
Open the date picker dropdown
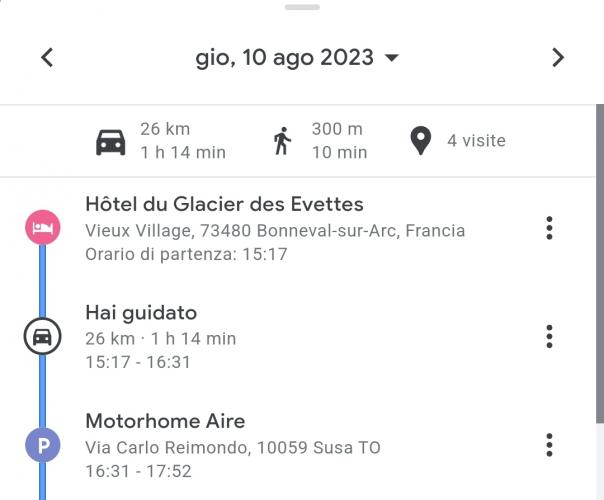click(x=297, y=58)
